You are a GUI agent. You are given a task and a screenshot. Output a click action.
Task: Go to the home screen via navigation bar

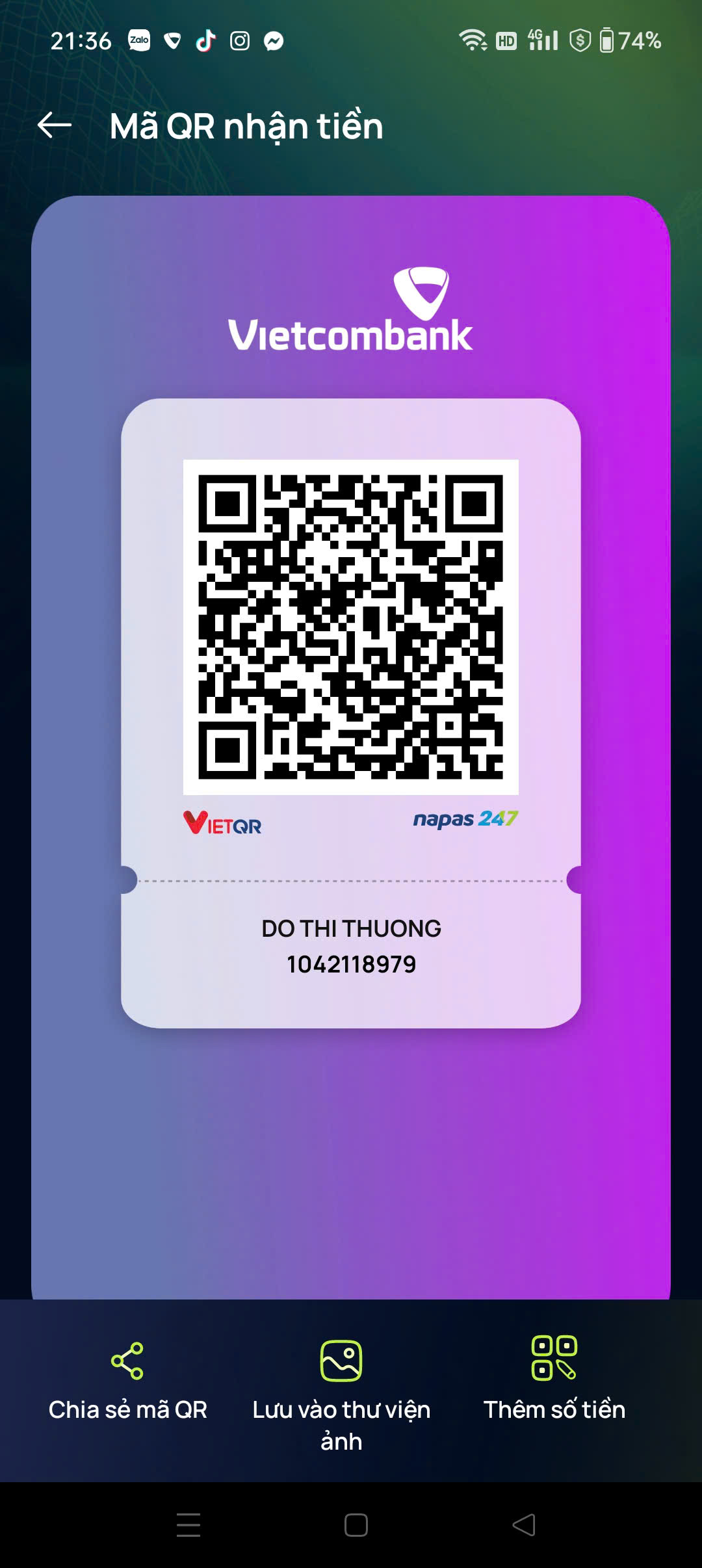[x=356, y=1524]
